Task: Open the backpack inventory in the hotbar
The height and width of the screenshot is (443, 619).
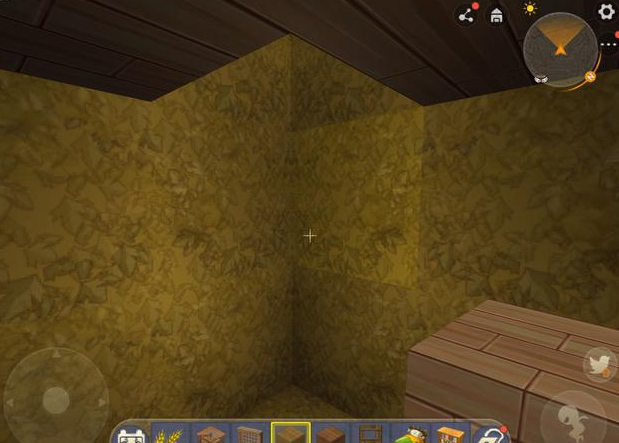Action: 131,435
